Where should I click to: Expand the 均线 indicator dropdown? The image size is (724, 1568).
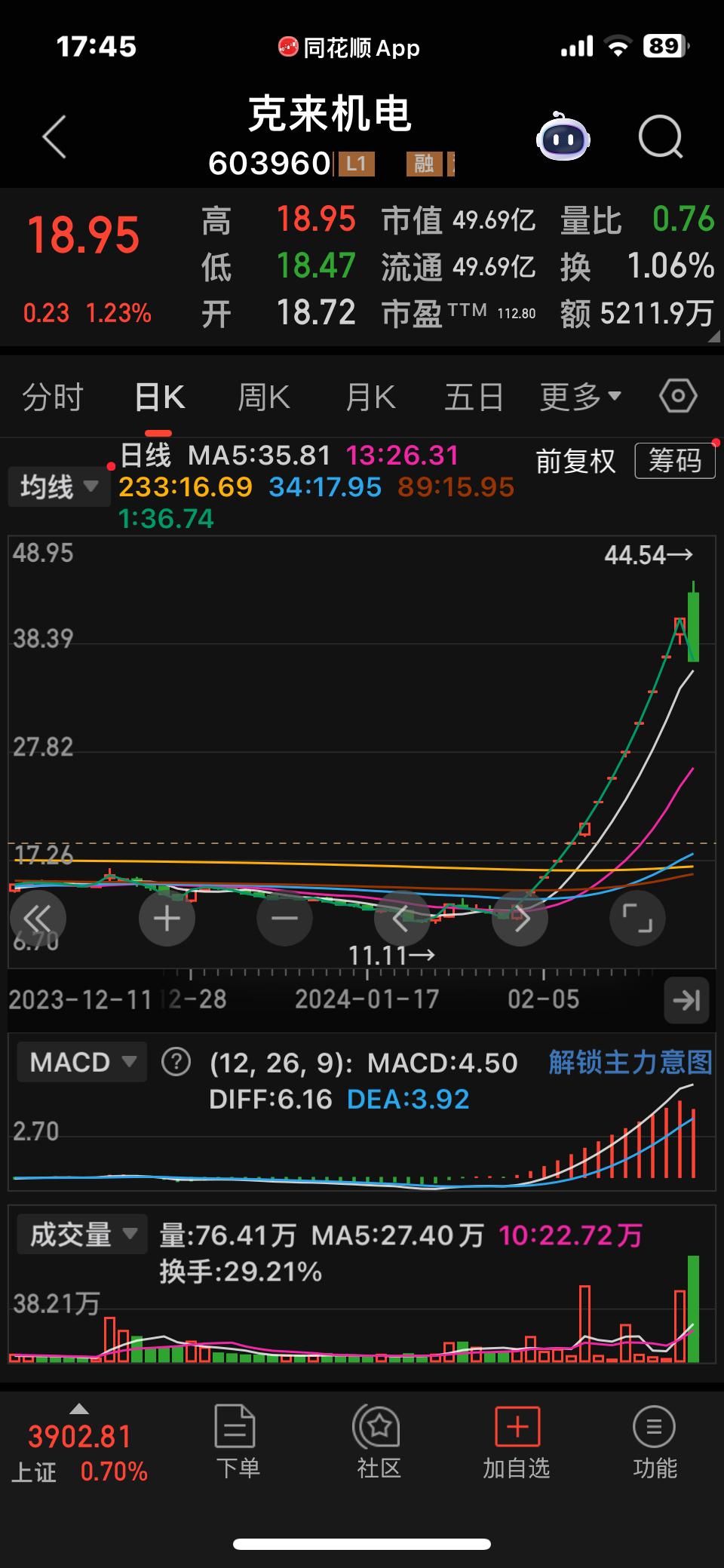click(x=59, y=487)
